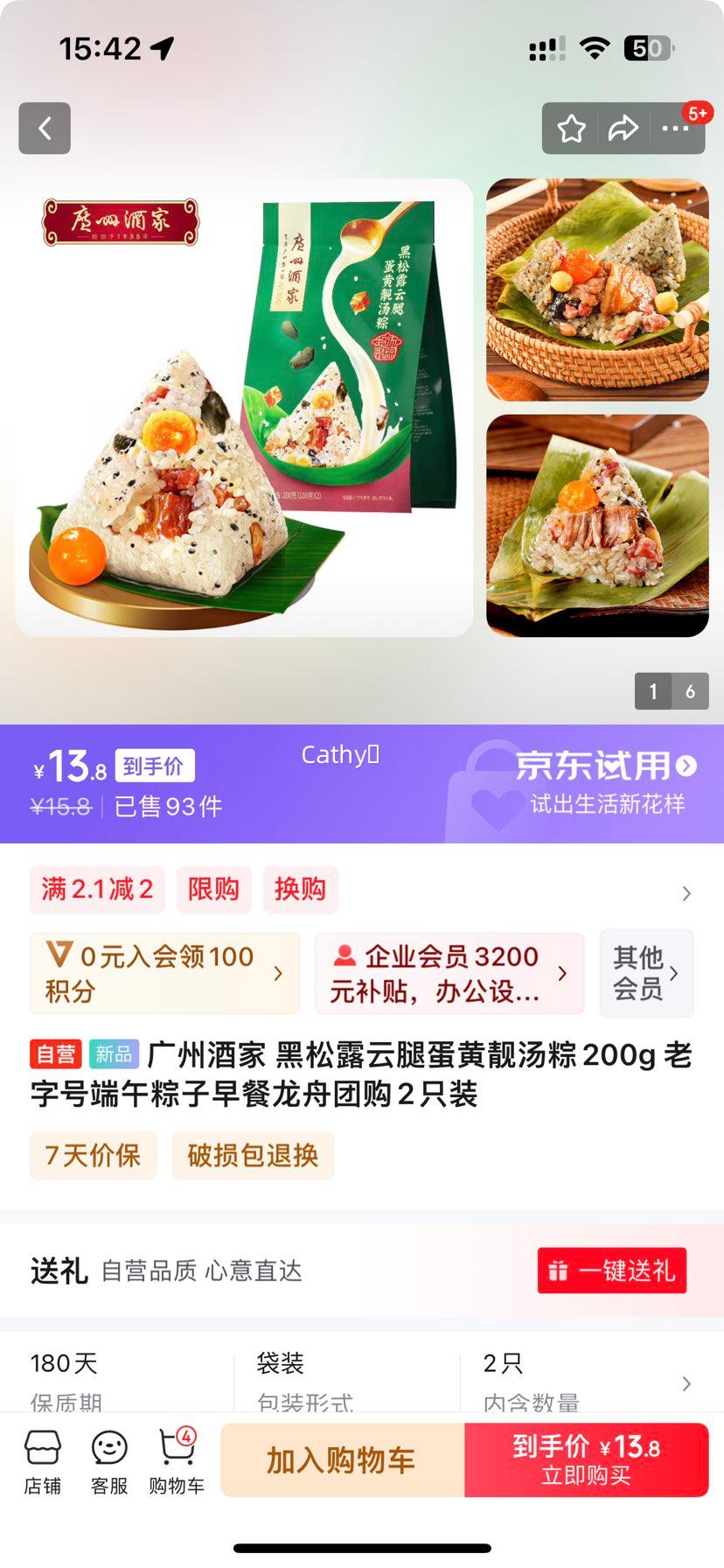Viewport: 724px width, 1568px height.
Task: Open the 购物车 shopping cart icon
Action: pyautogui.click(x=175, y=1459)
